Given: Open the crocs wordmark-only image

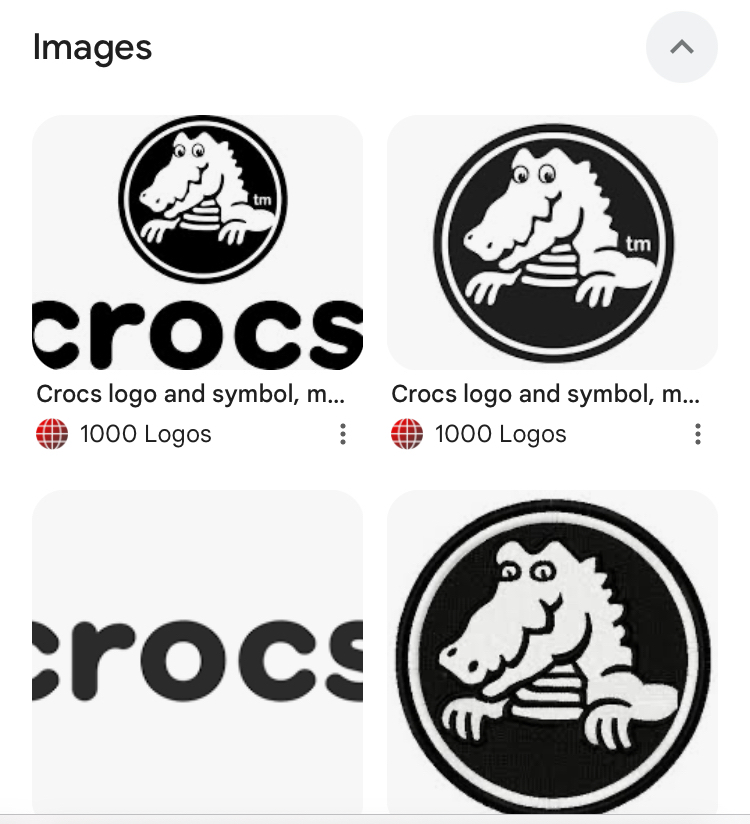Looking at the screenshot, I should pos(198,652).
